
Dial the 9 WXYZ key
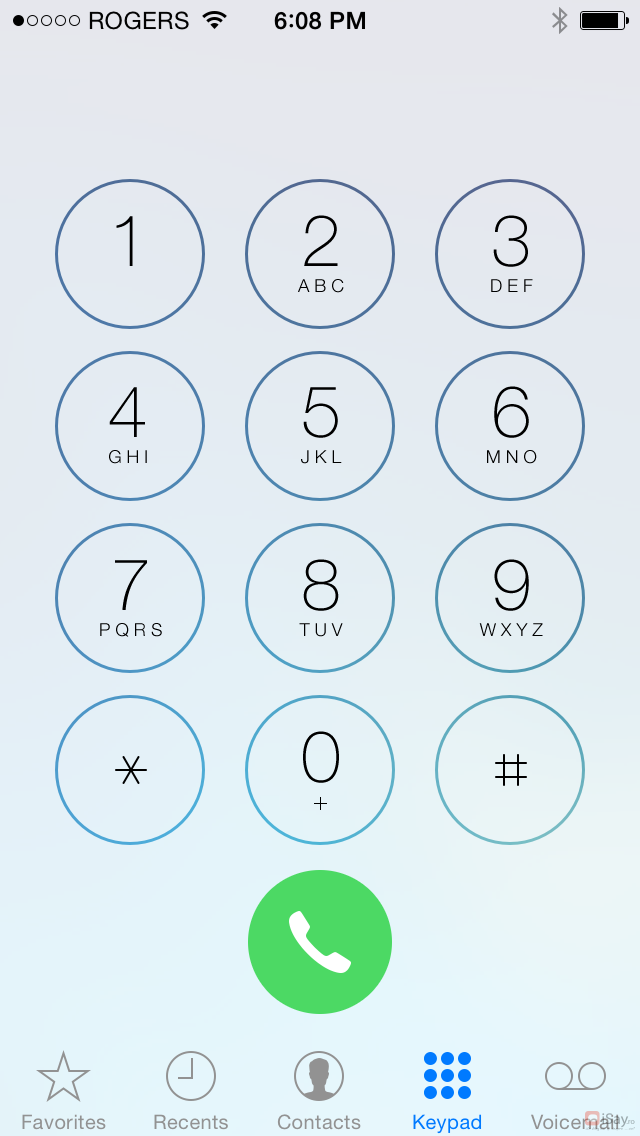(510, 598)
